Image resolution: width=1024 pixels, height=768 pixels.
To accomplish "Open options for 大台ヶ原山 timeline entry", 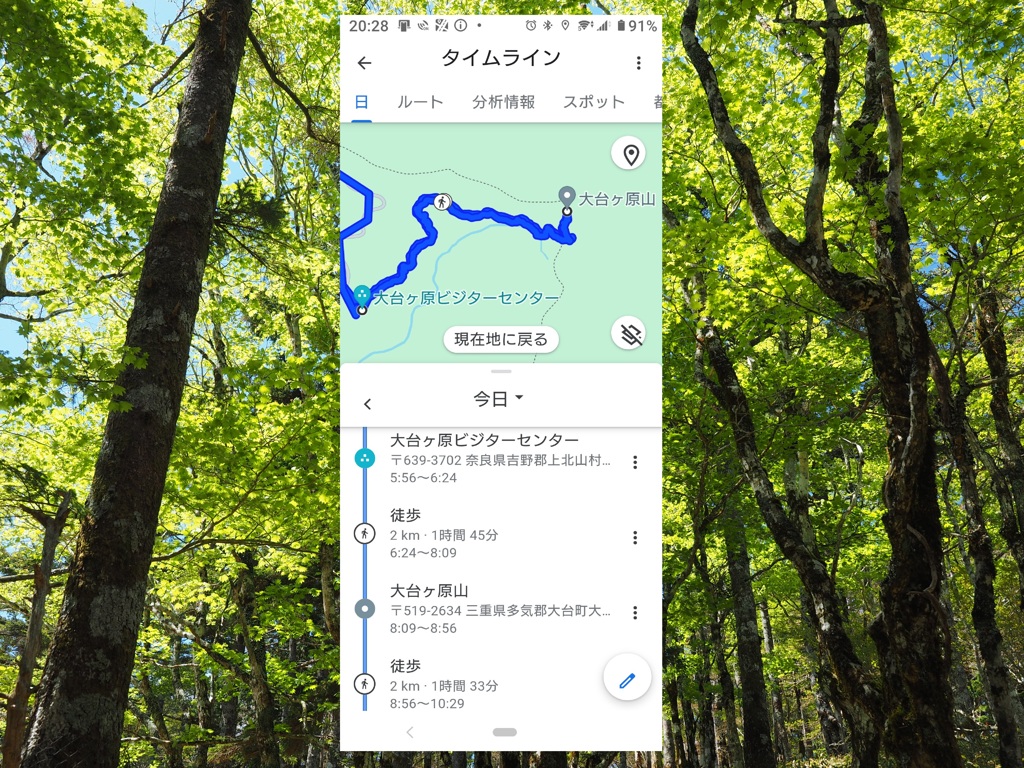I will [x=634, y=612].
